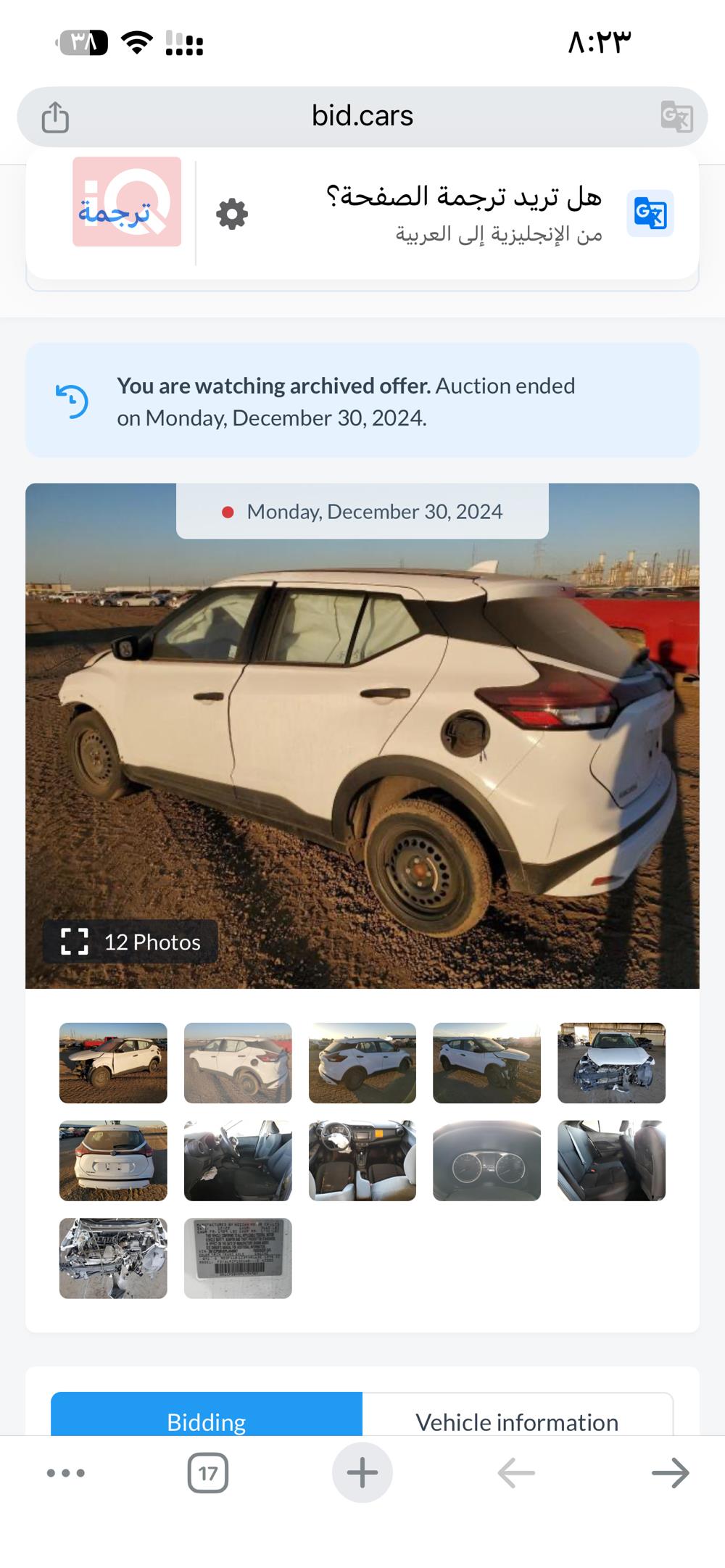The width and height of the screenshot is (725, 1568).
Task: Show the rear seats thumbnail
Action: tap(611, 1161)
